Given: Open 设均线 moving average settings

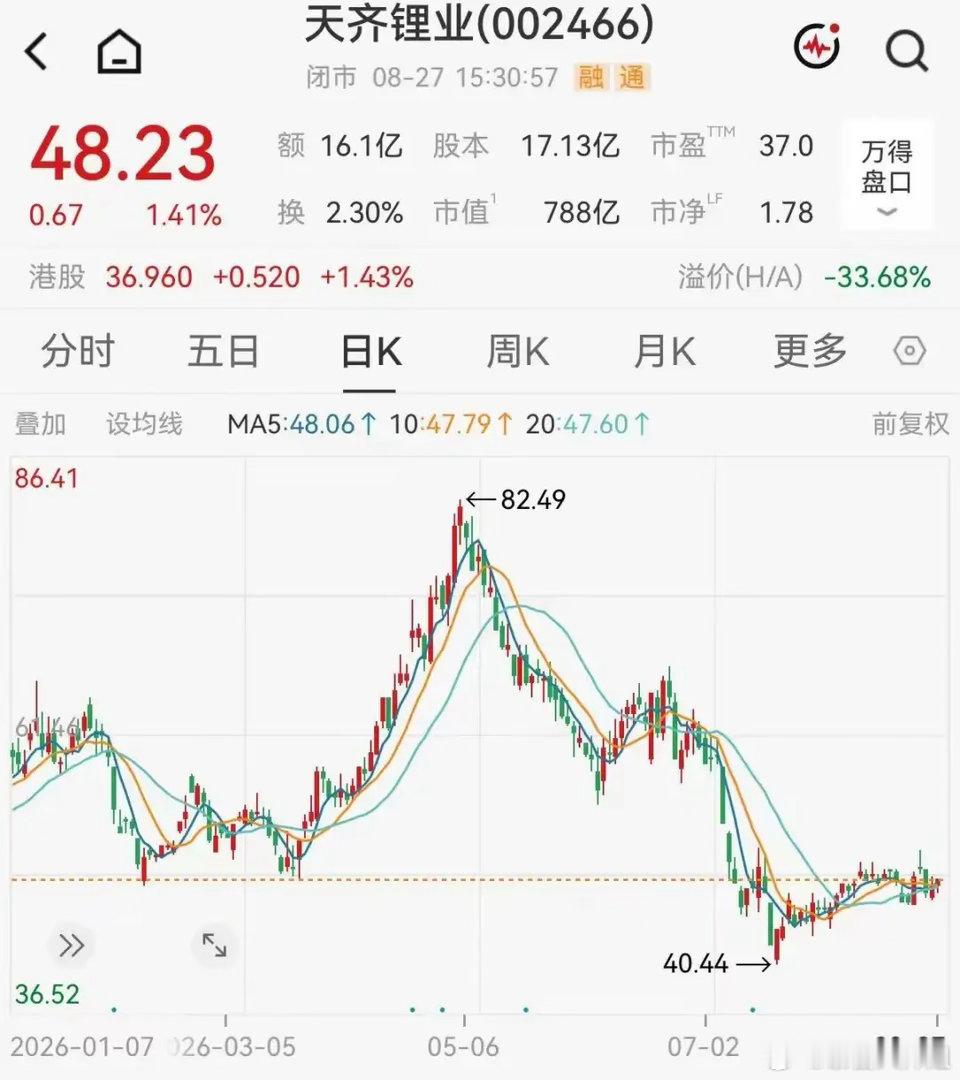Looking at the screenshot, I should click(144, 424).
